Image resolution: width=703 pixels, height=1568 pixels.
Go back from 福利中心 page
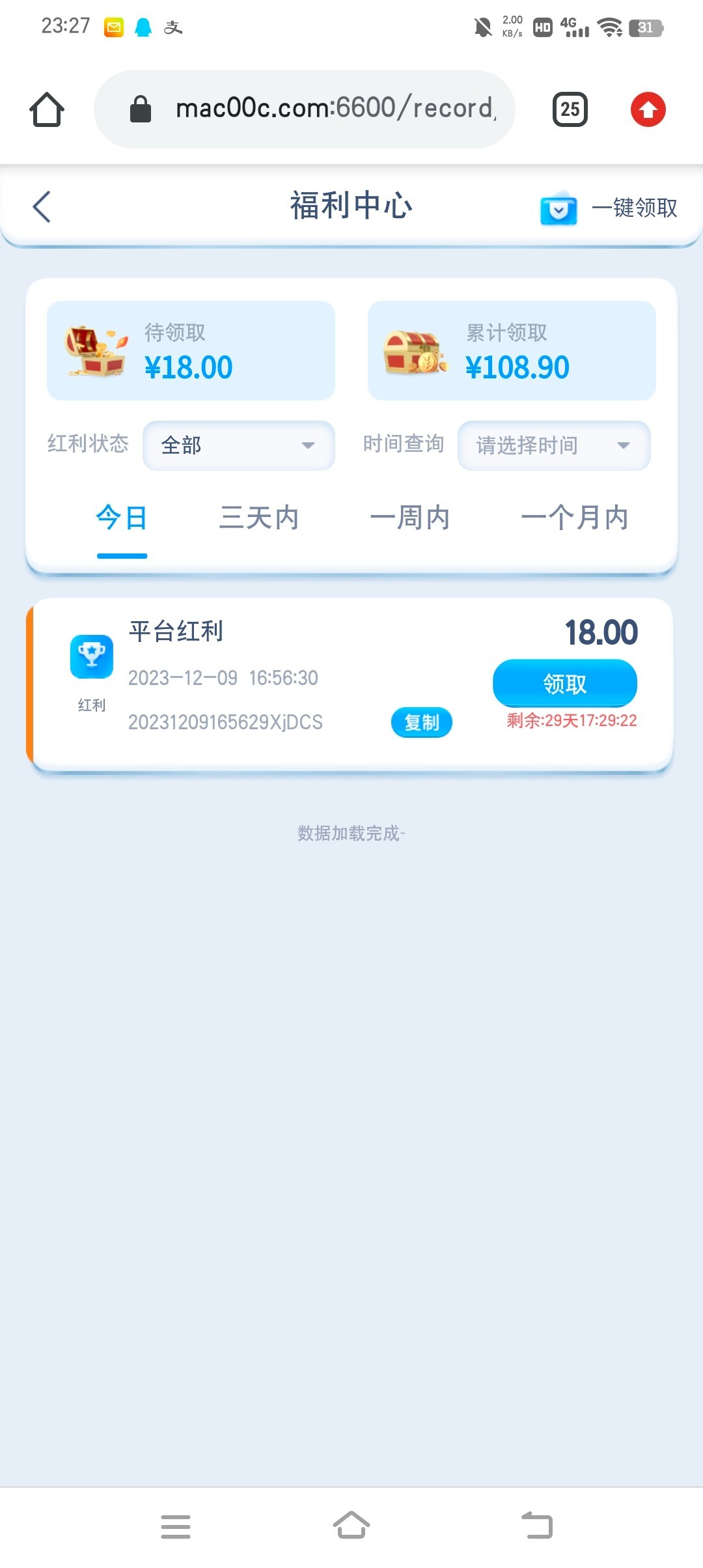pos(42,207)
